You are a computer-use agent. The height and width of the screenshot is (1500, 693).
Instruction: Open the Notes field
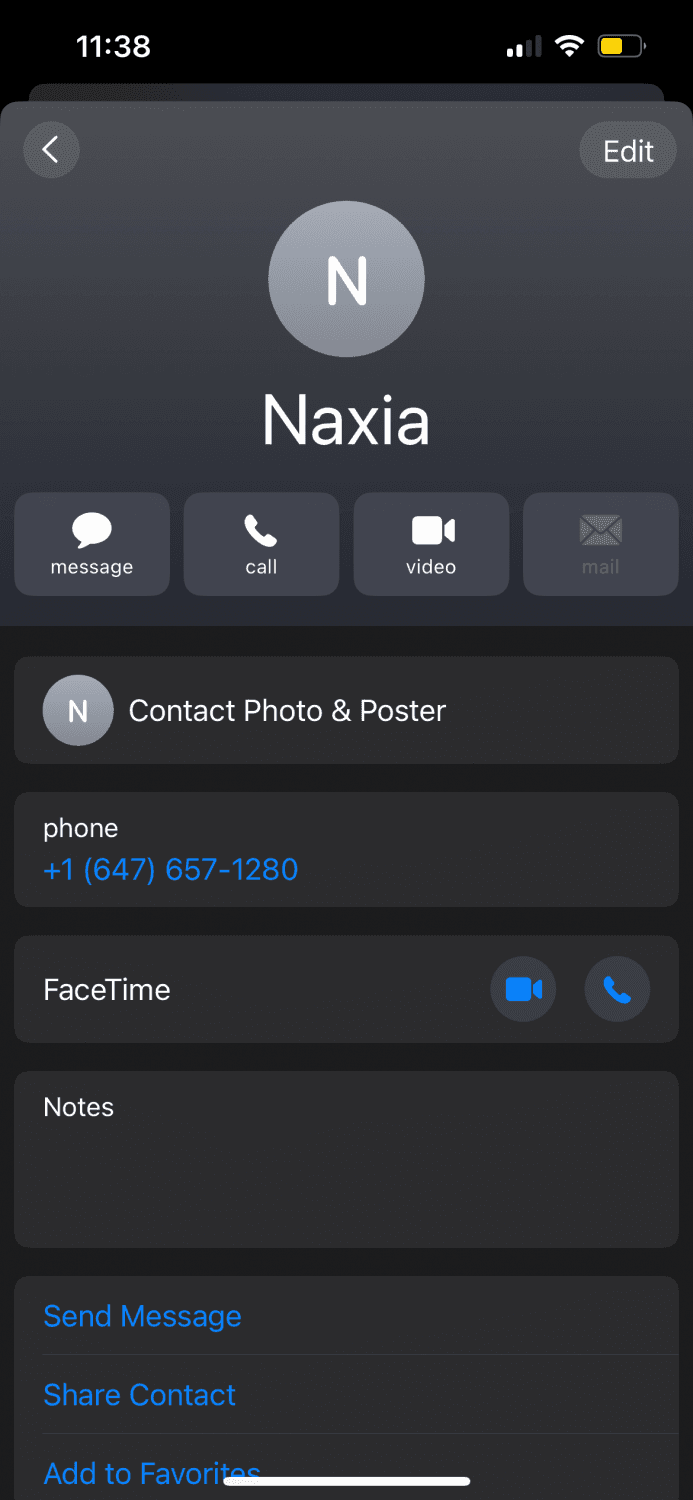346,1159
